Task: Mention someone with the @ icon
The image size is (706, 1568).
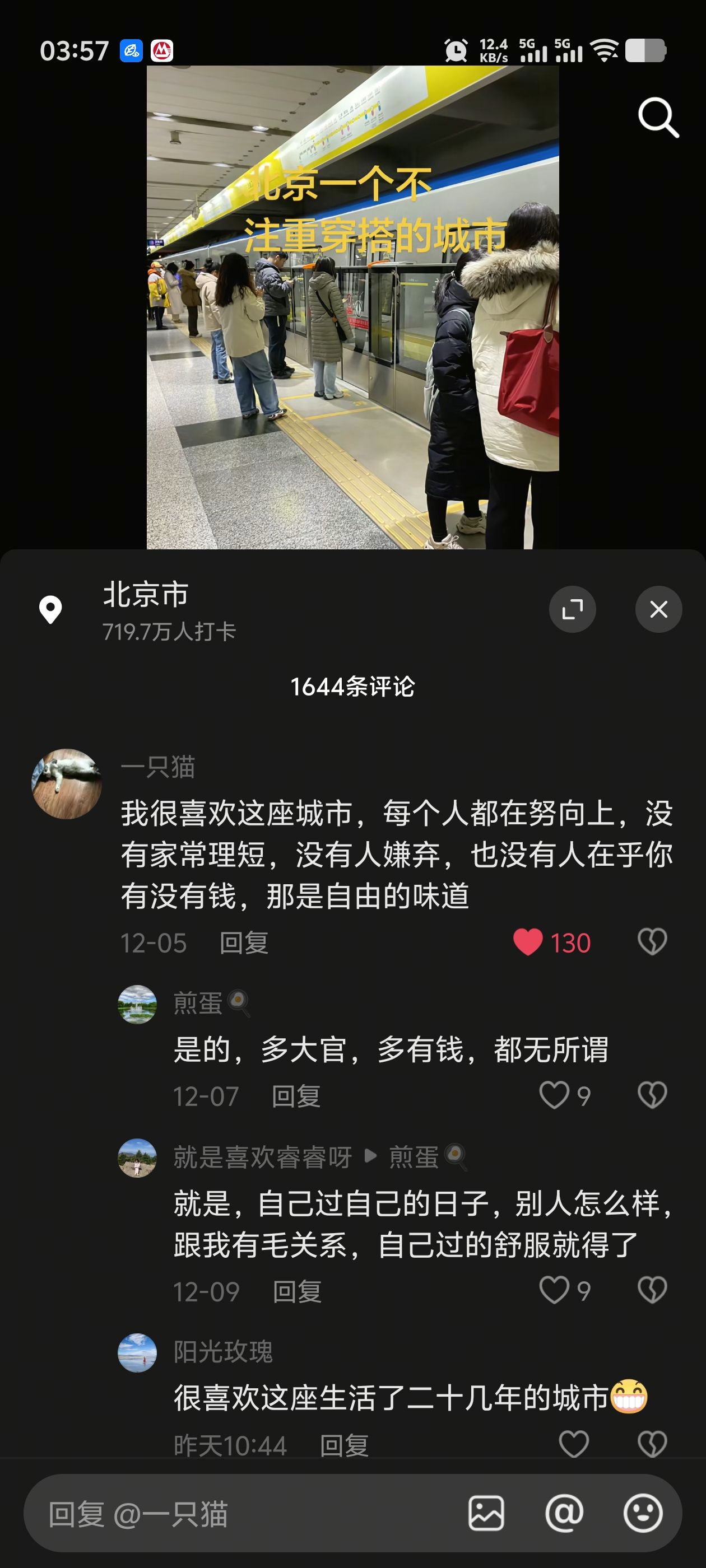Action: pos(564,1513)
